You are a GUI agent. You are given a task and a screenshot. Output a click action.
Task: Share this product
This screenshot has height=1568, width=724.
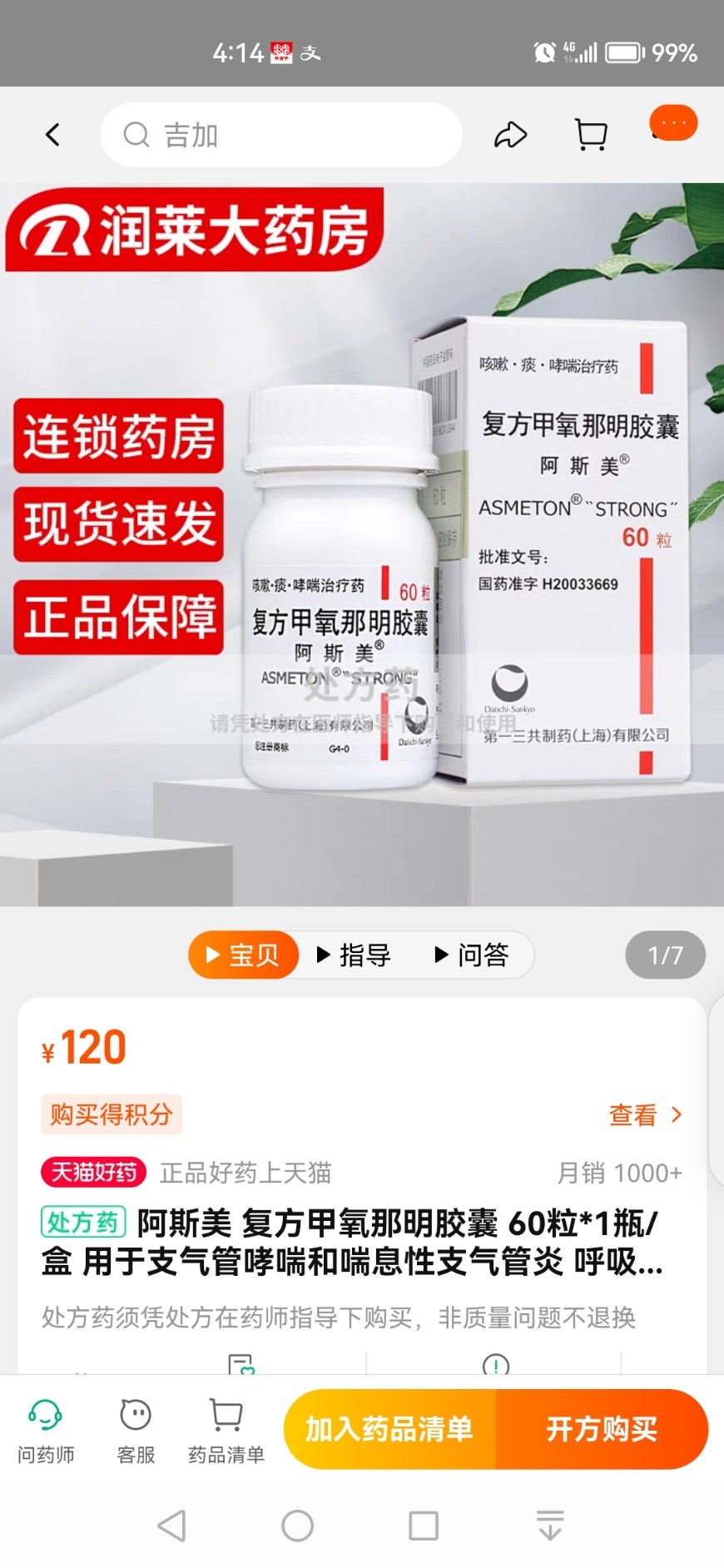(x=510, y=135)
